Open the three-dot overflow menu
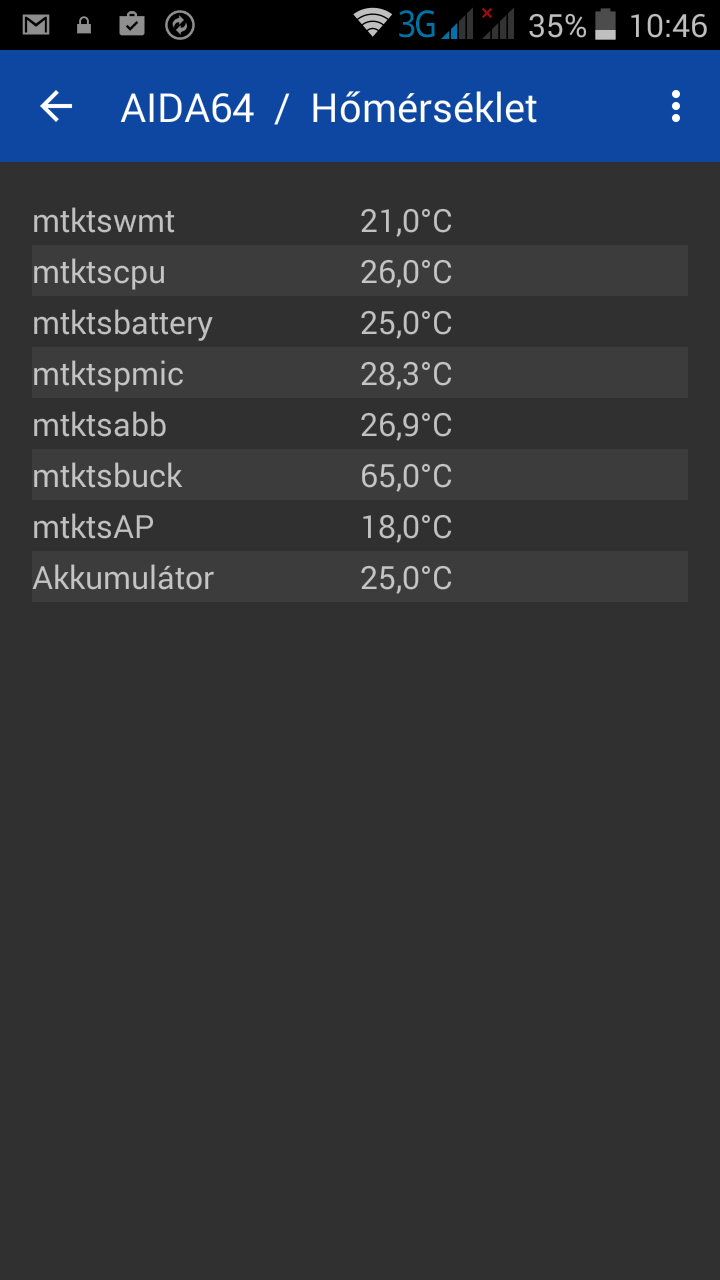The height and width of the screenshot is (1280, 720). [676, 106]
